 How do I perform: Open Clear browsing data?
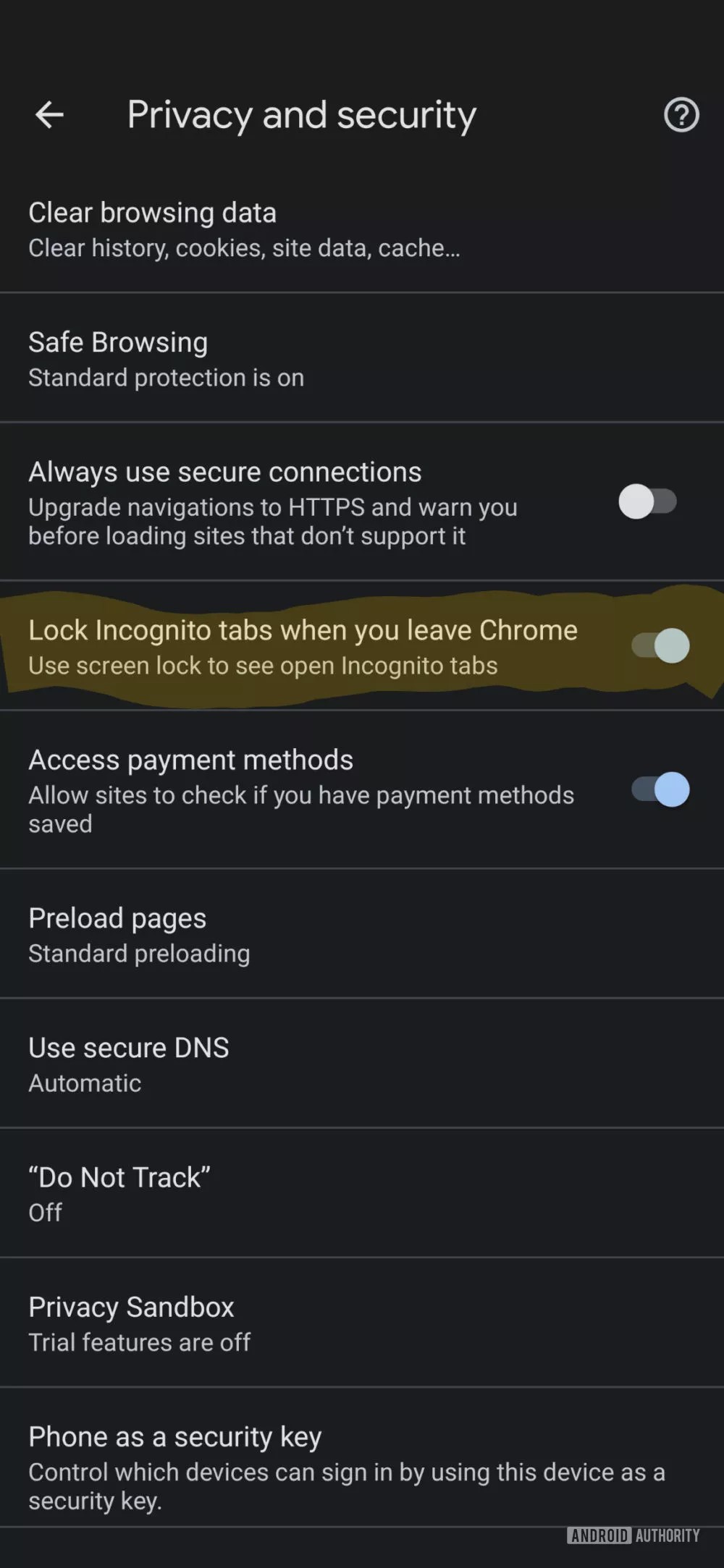pos(362,229)
